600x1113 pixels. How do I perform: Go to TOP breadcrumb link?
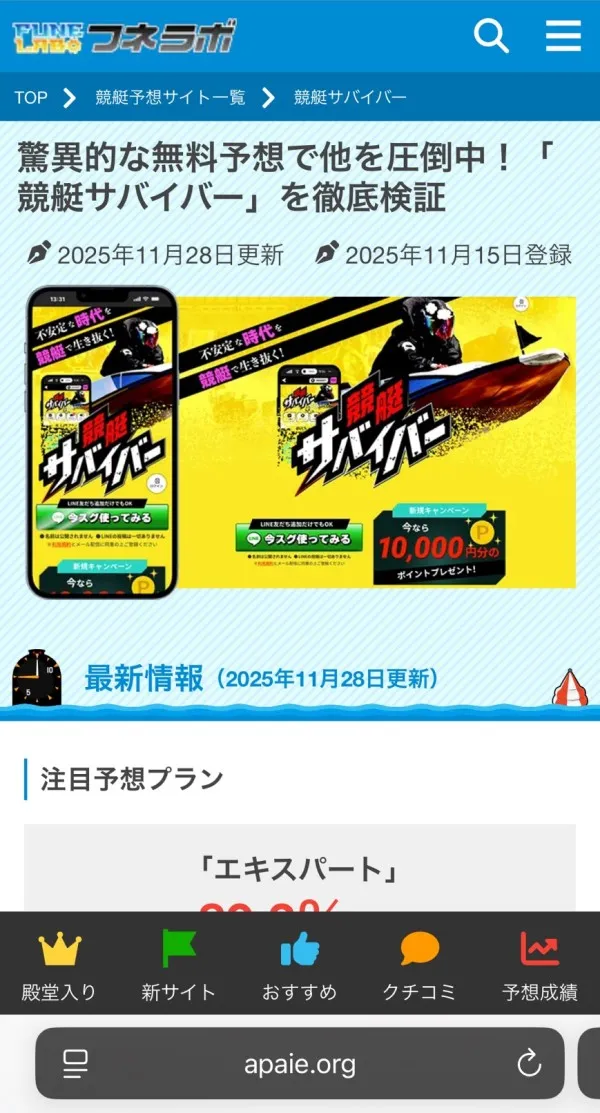31,98
